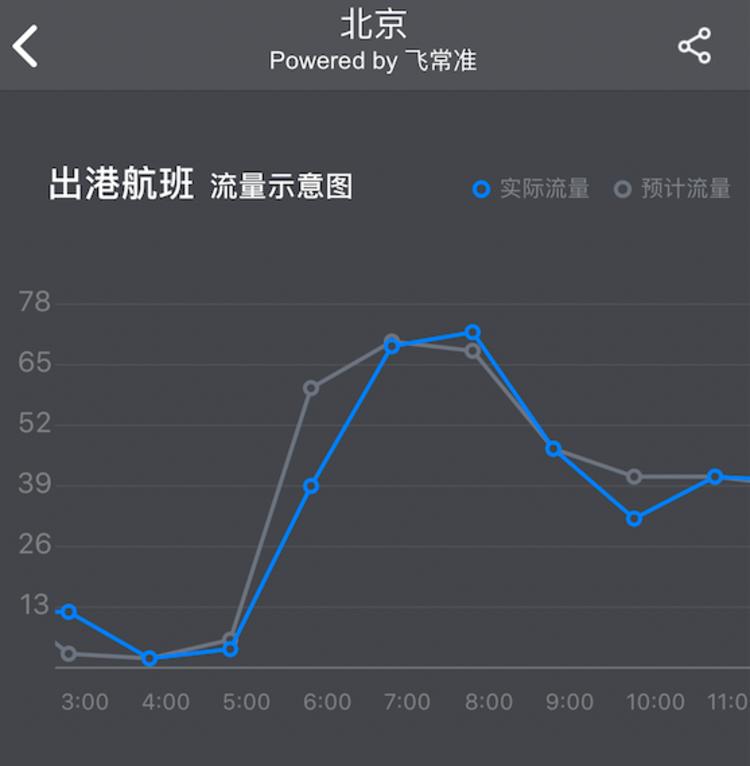Share the 北京 flight flow chart
The image size is (750, 766).
click(x=694, y=46)
